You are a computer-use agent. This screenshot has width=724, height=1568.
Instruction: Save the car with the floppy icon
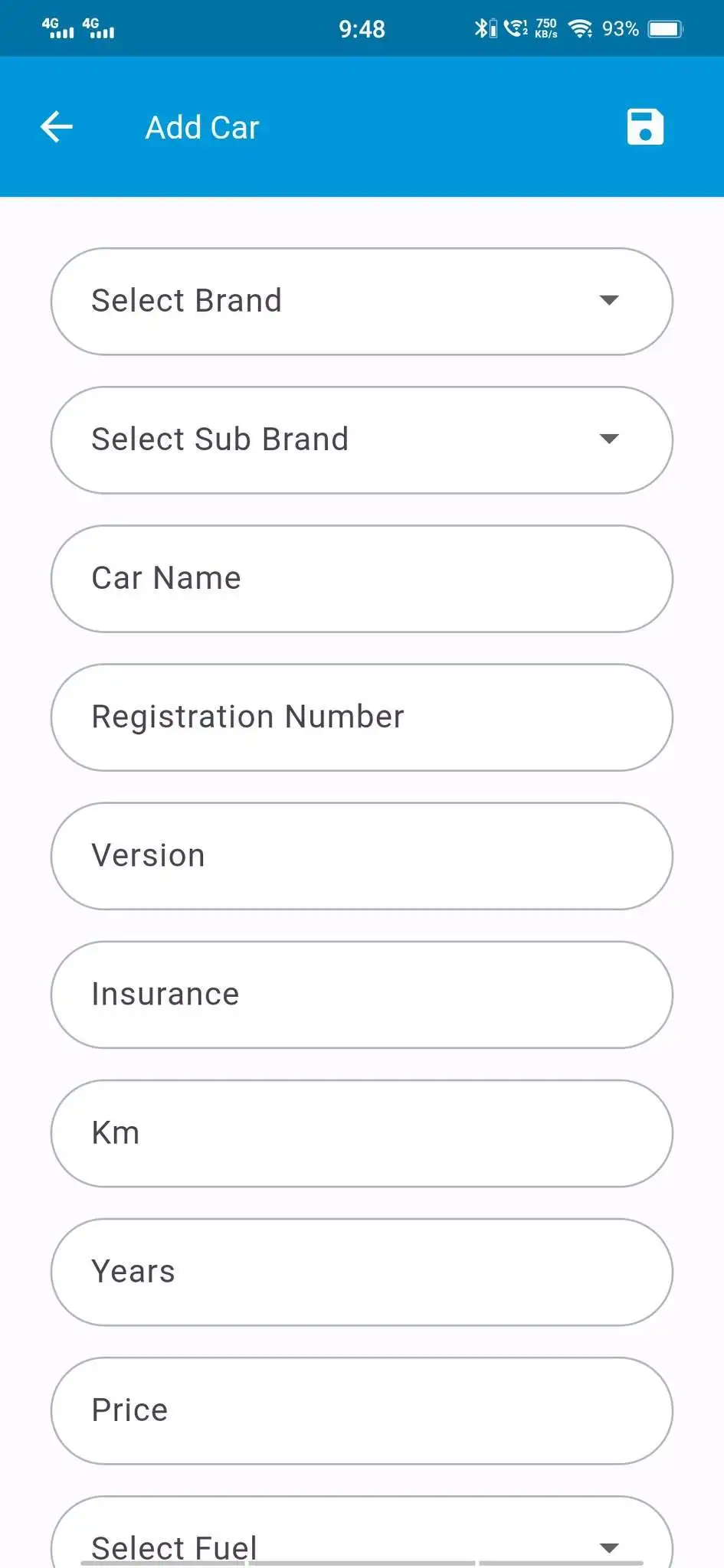point(645,127)
